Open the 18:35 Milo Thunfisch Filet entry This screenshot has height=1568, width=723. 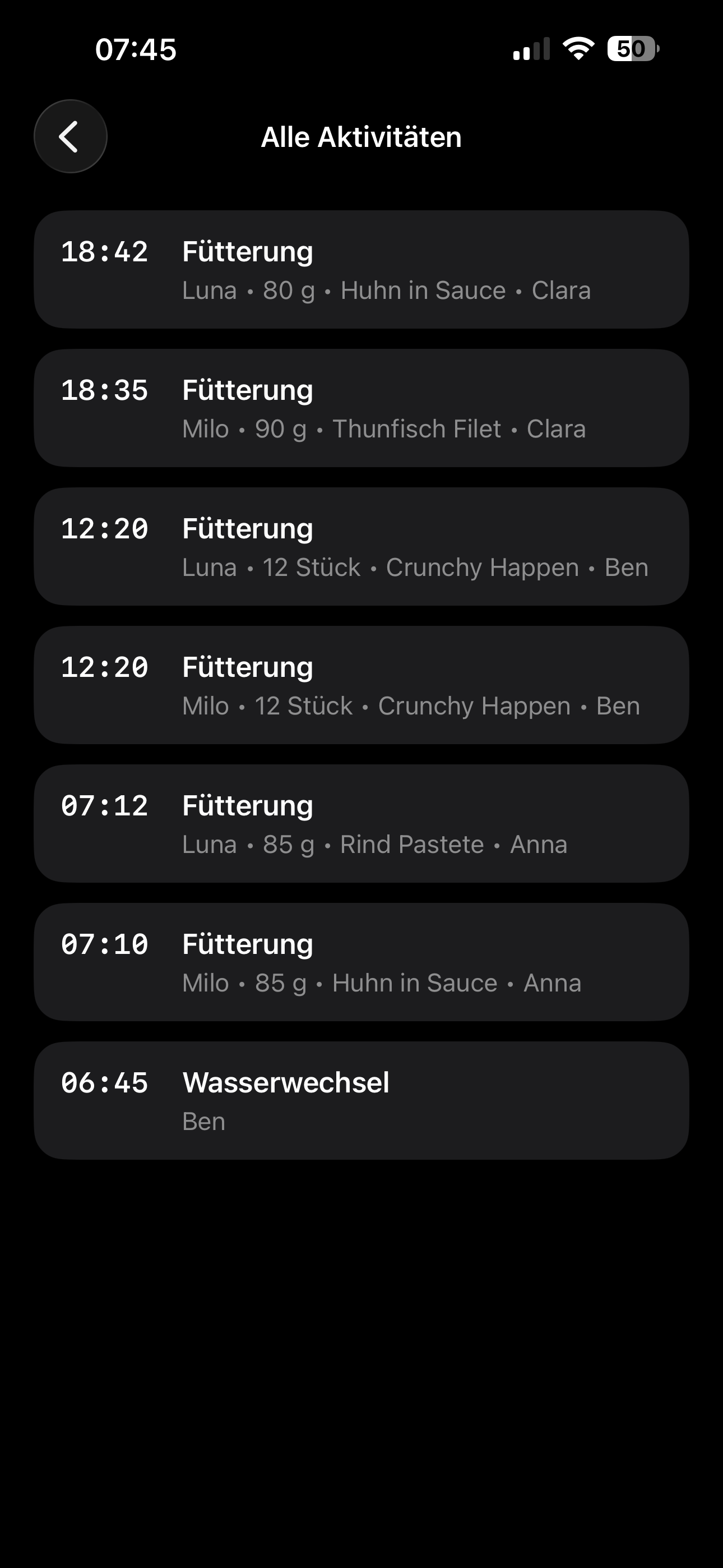pyautogui.click(x=361, y=408)
